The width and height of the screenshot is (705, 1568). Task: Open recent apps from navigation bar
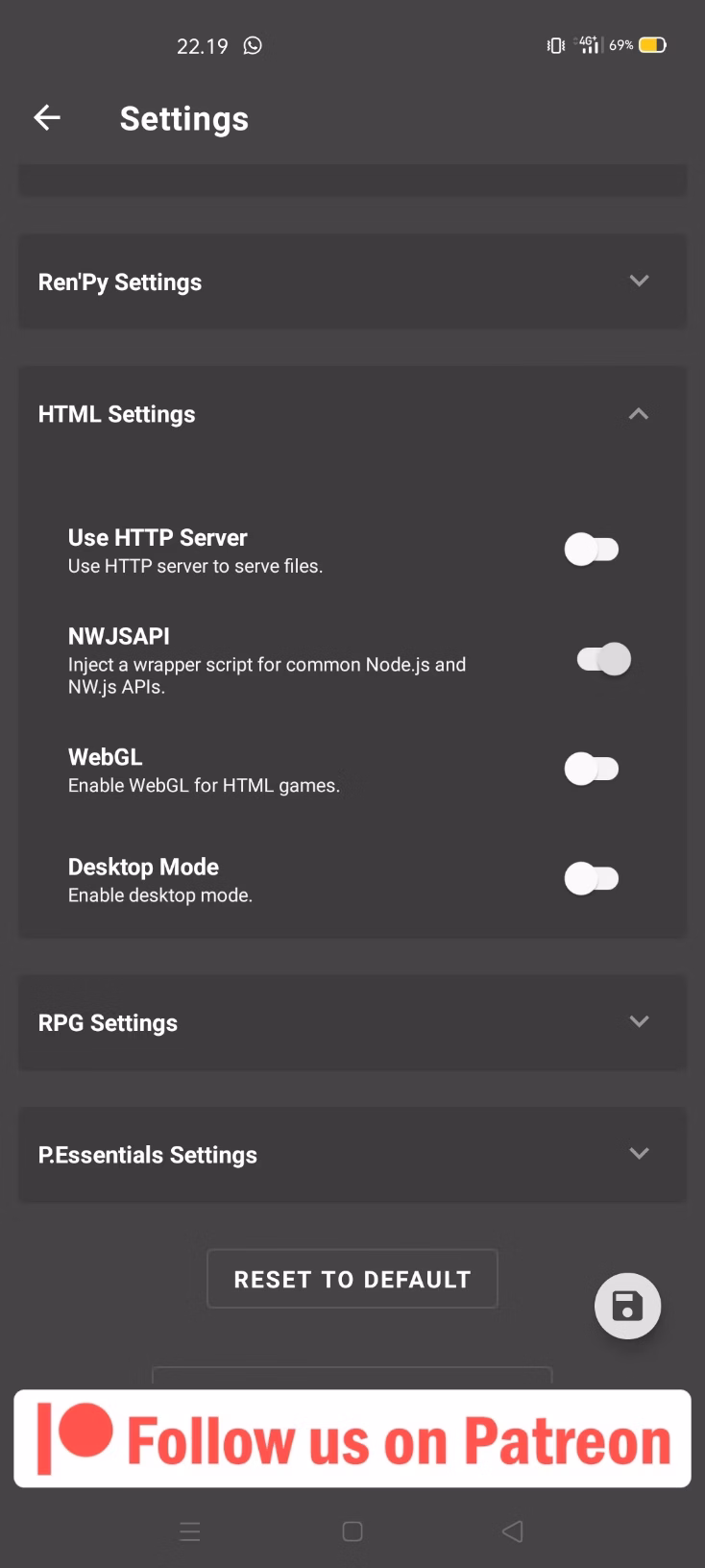click(190, 1531)
